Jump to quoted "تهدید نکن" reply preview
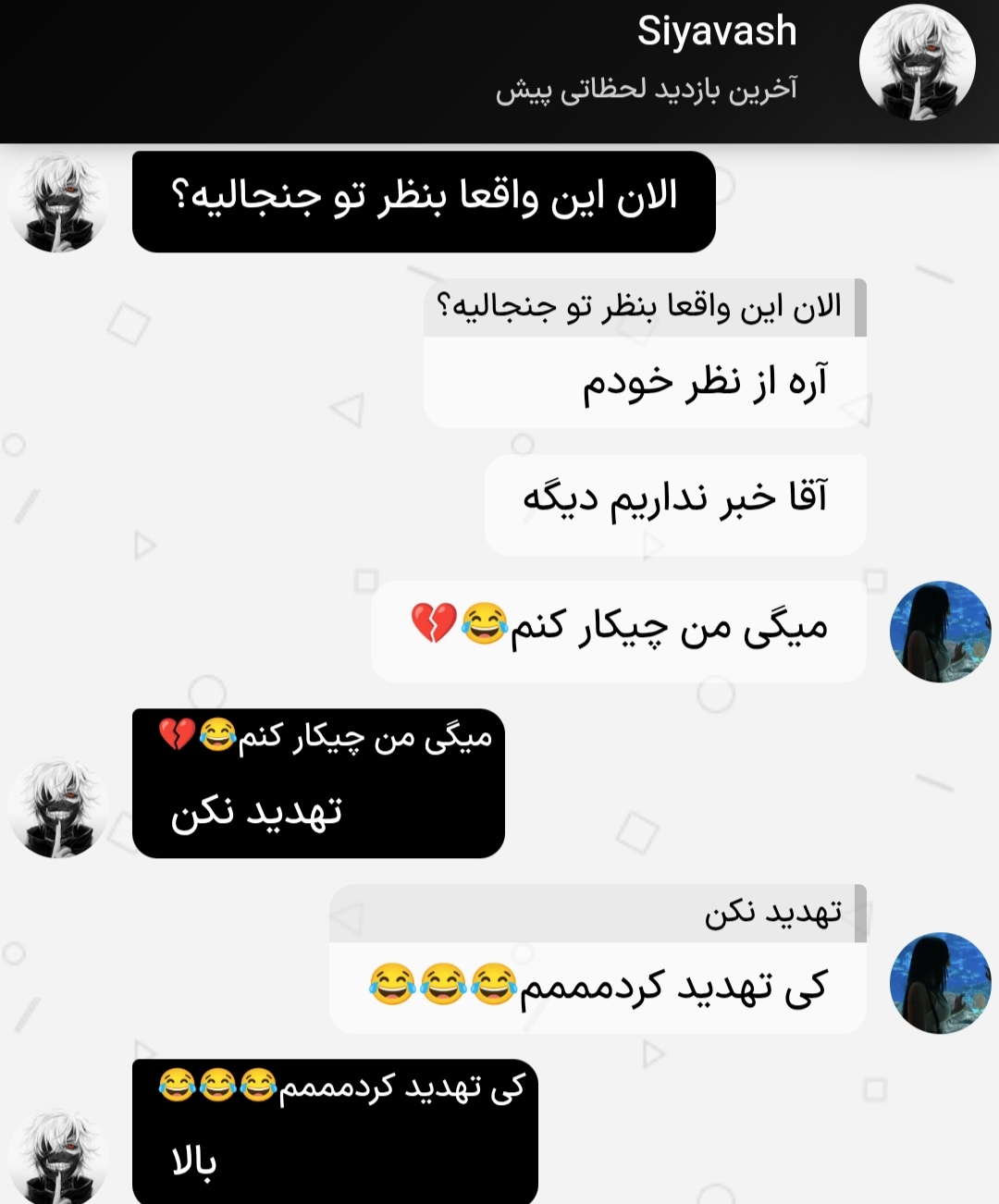The image size is (999, 1204). click(773, 914)
